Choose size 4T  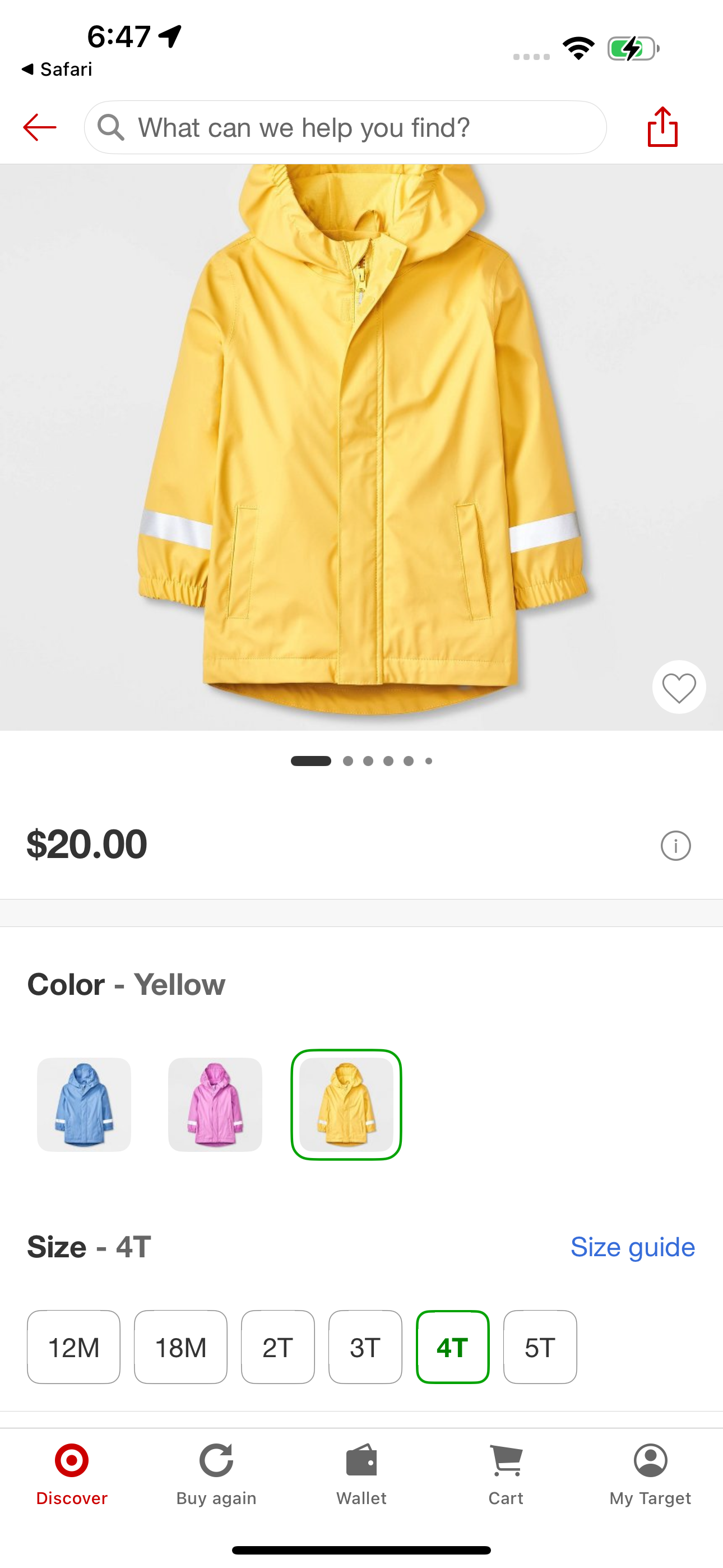452,1347
